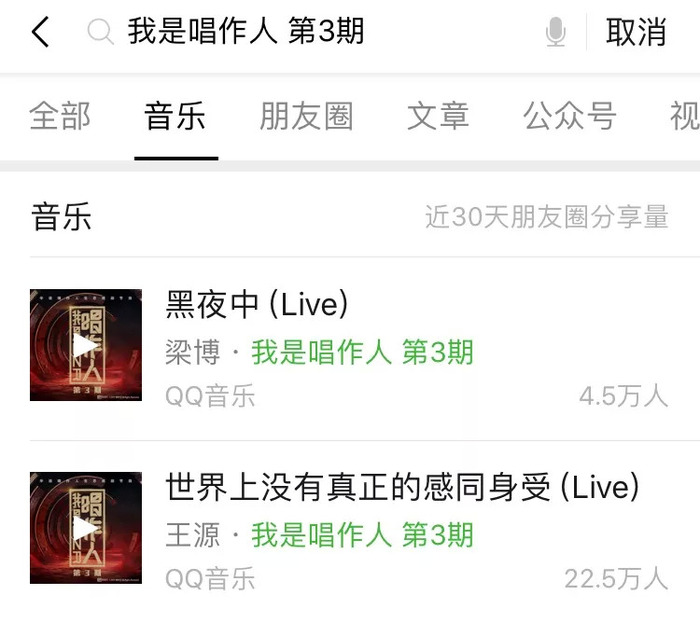Switch to the 朋友圈 tab

point(306,117)
